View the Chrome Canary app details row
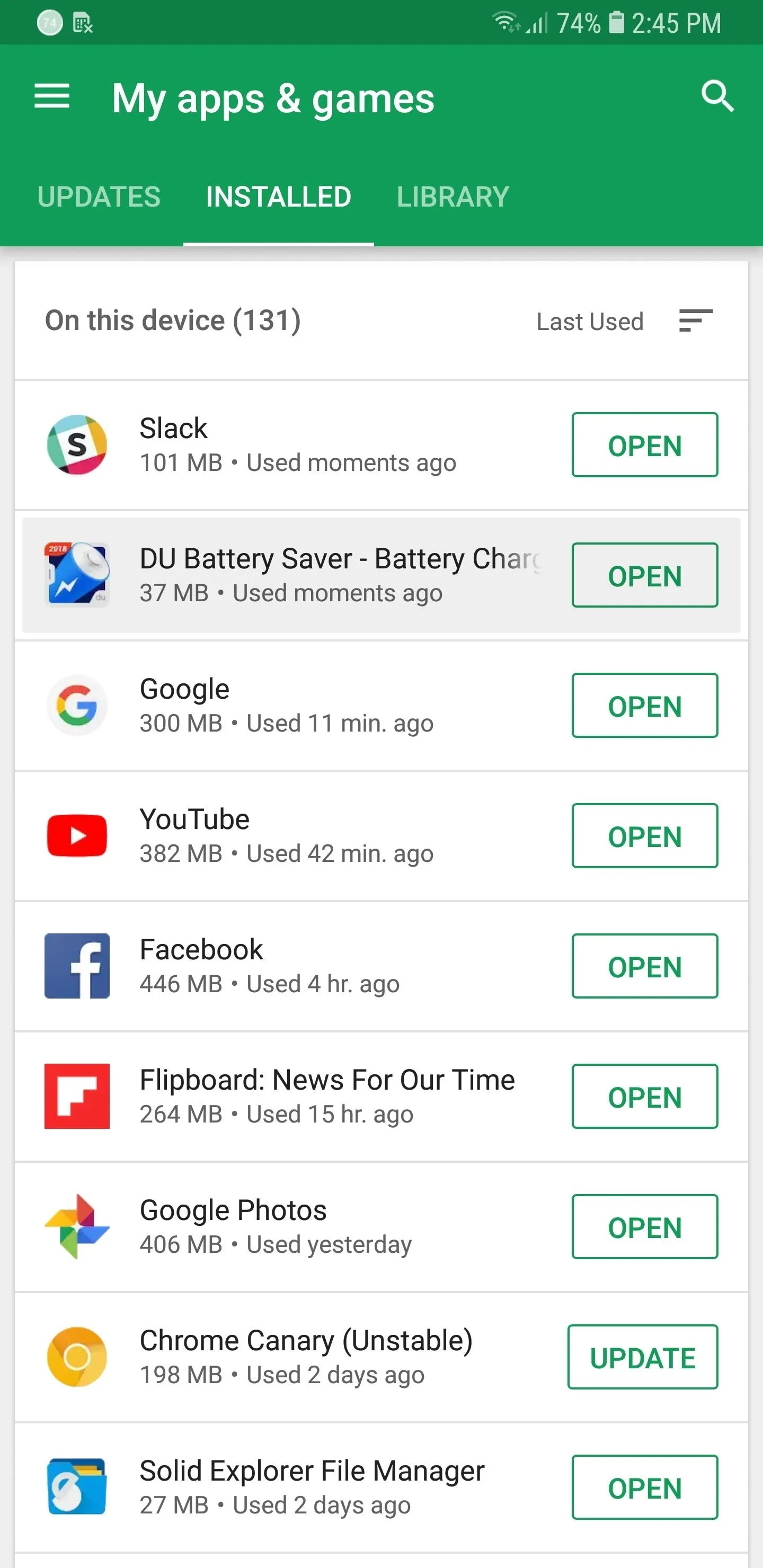 pyautogui.click(x=381, y=1357)
